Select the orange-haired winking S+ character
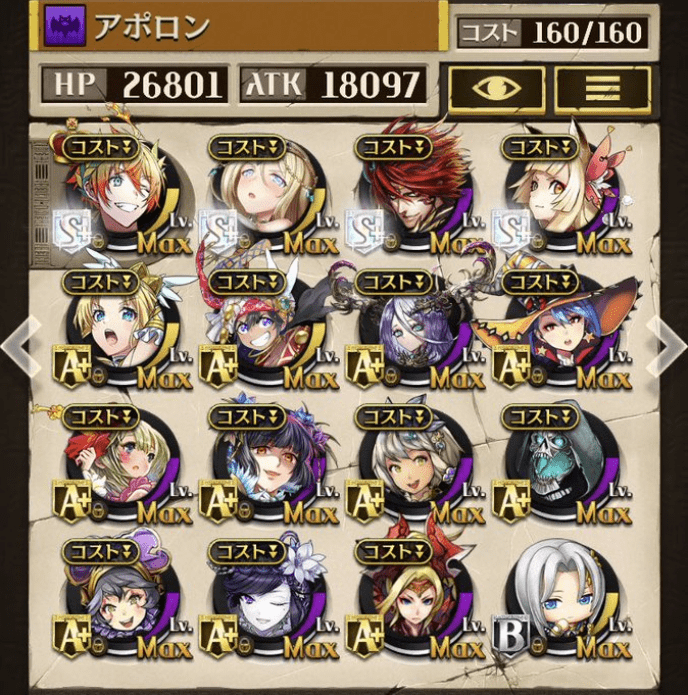The height and width of the screenshot is (695, 688). (116, 192)
